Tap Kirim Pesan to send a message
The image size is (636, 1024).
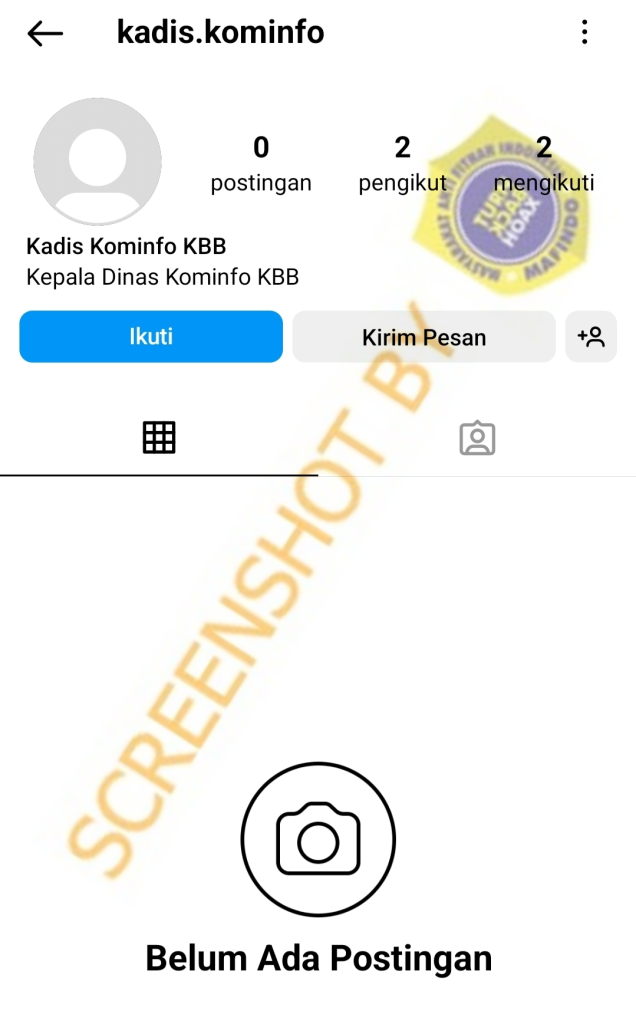coord(423,337)
